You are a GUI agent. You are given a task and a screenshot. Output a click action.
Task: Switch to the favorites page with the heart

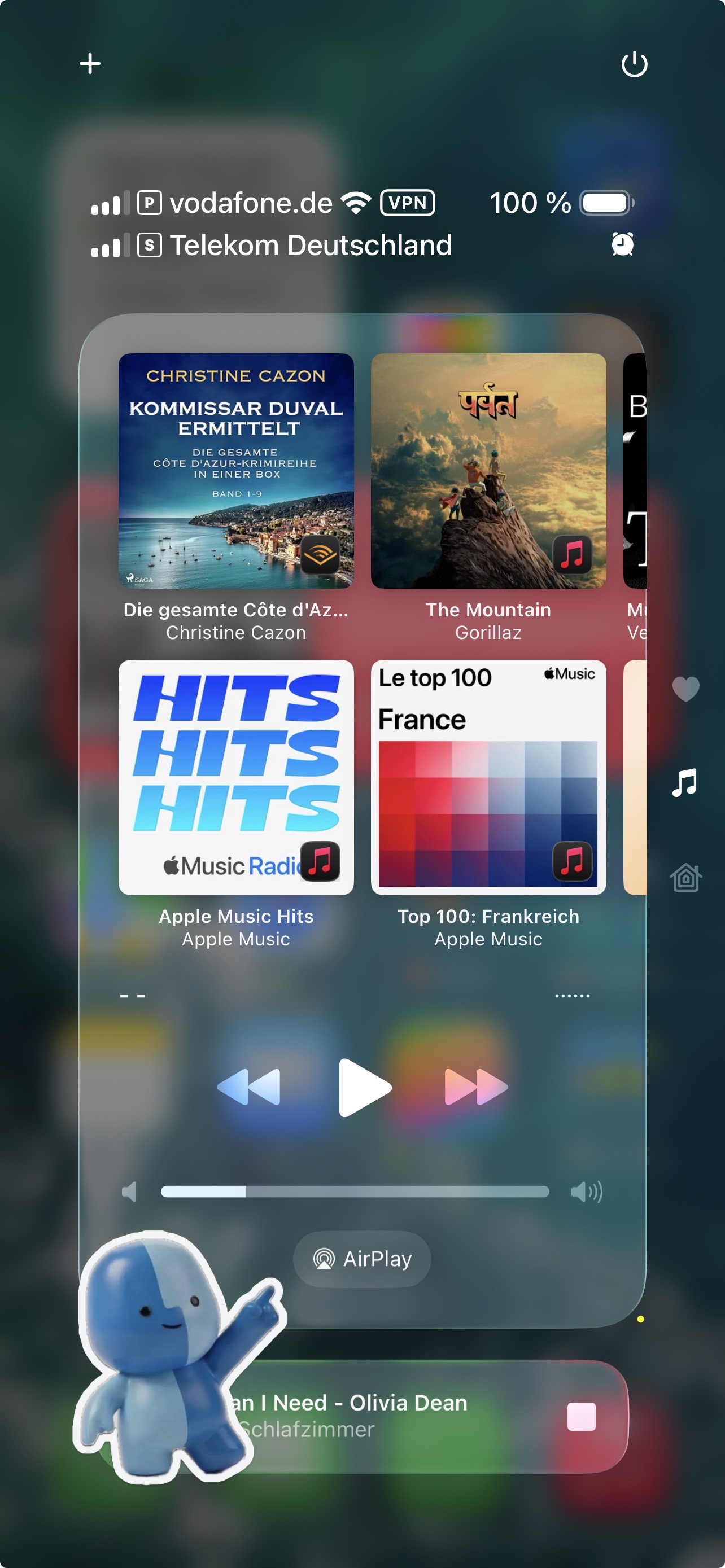(x=685, y=689)
